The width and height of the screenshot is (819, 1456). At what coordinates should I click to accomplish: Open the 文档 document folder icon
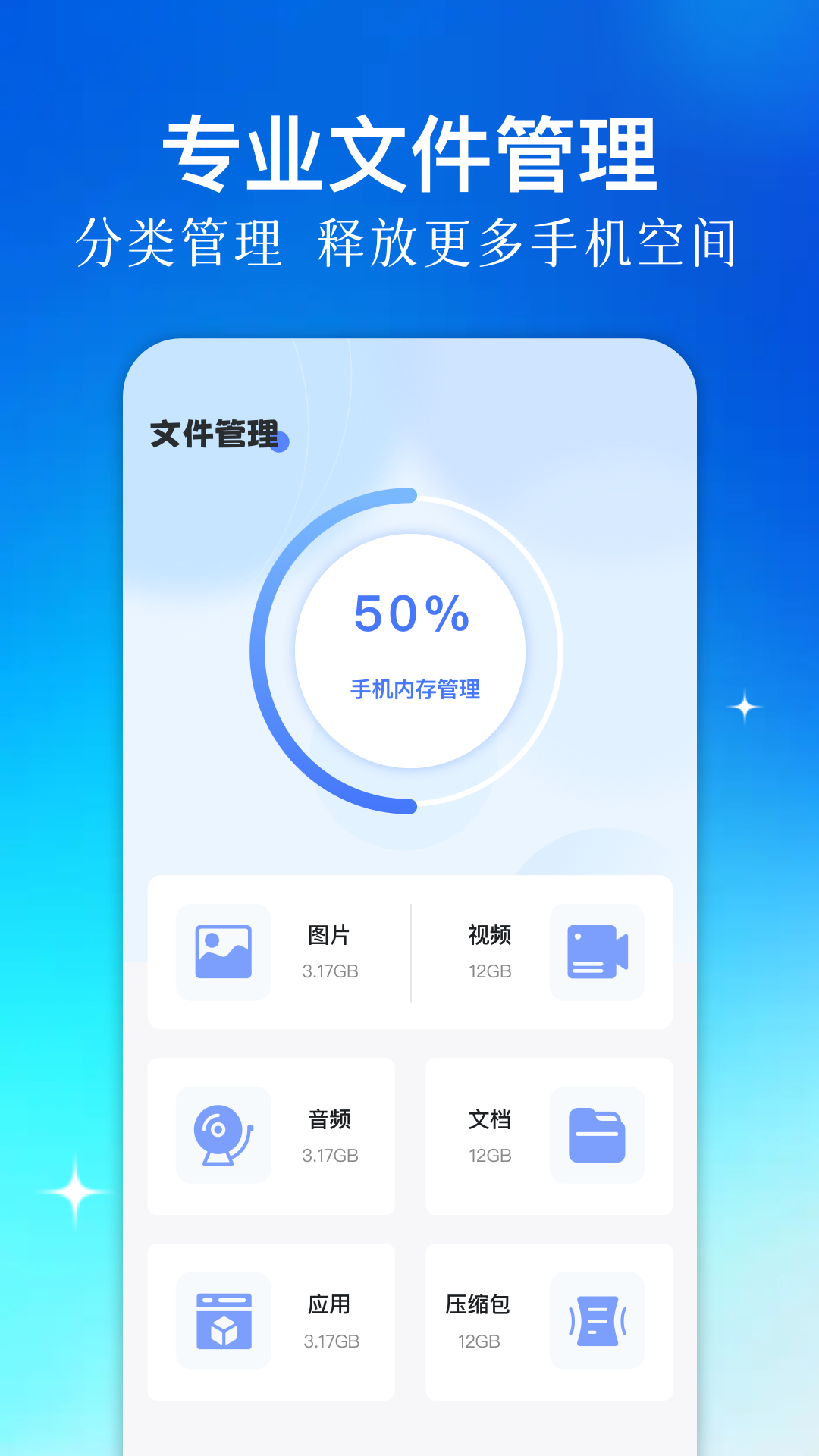pyautogui.click(x=598, y=1136)
